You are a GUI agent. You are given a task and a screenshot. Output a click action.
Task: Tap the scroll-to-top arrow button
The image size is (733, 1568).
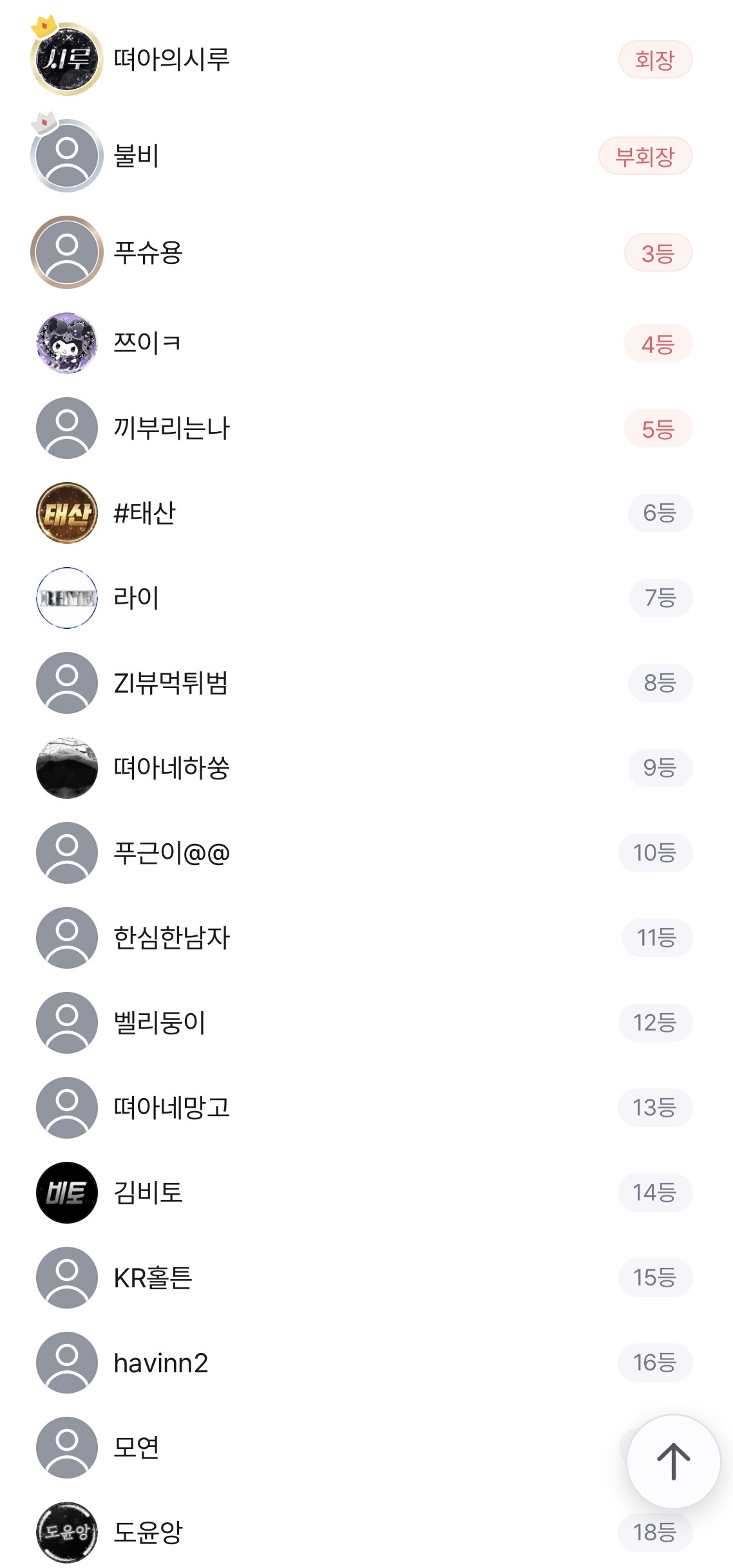point(673,1461)
